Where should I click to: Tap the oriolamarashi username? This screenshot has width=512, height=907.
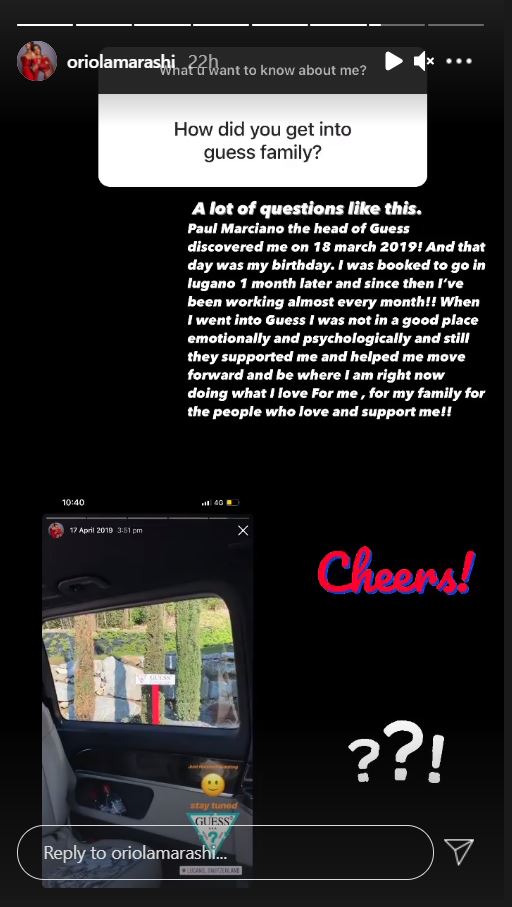coord(121,62)
